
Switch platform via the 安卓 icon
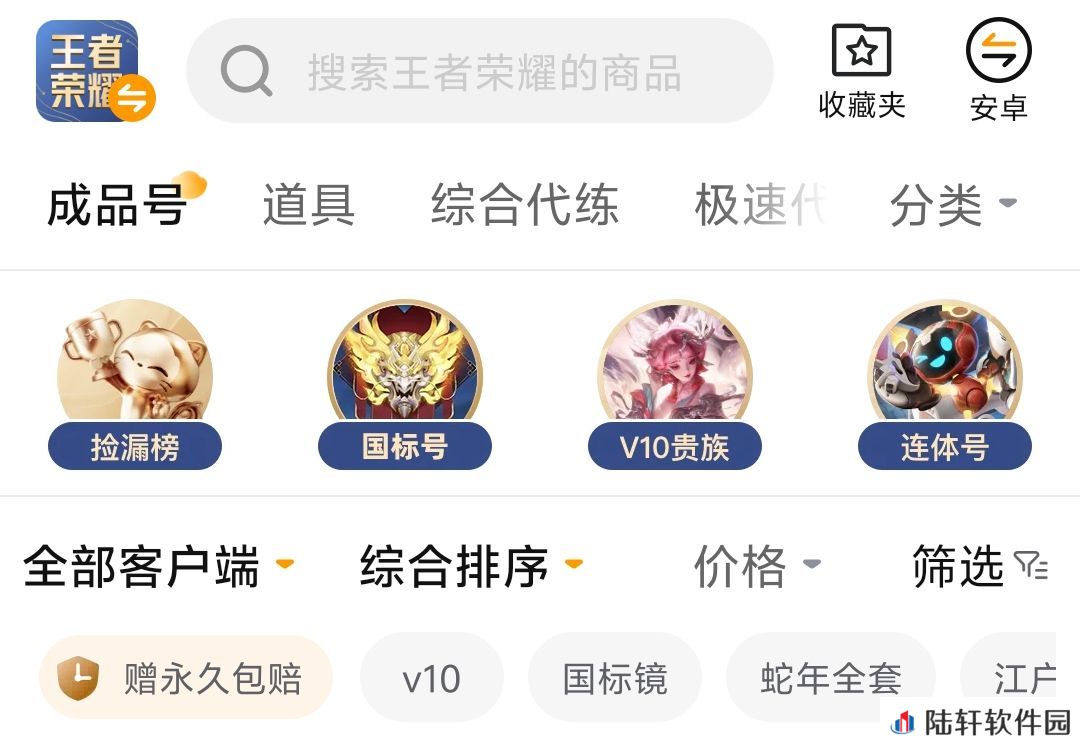coord(998,71)
